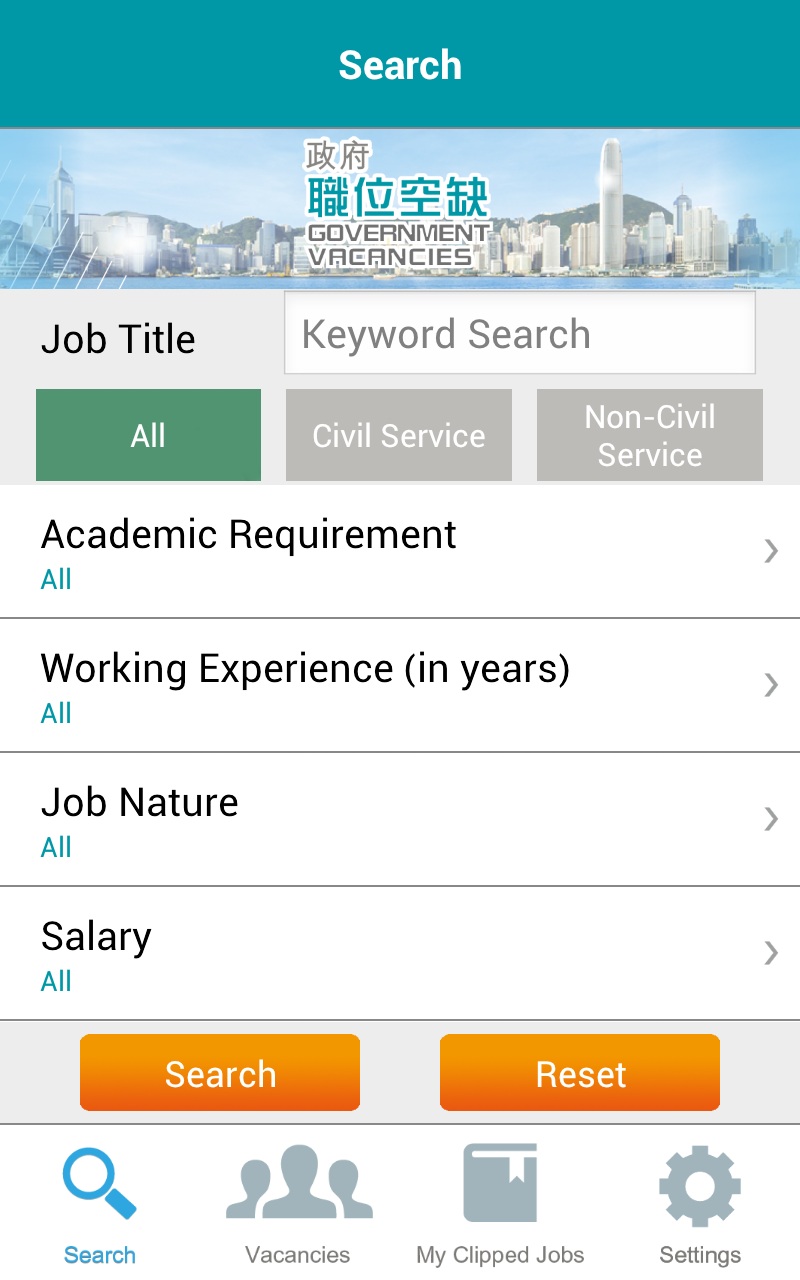Tap the orange Search button
The height and width of the screenshot is (1280, 800).
coord(220,1073)
